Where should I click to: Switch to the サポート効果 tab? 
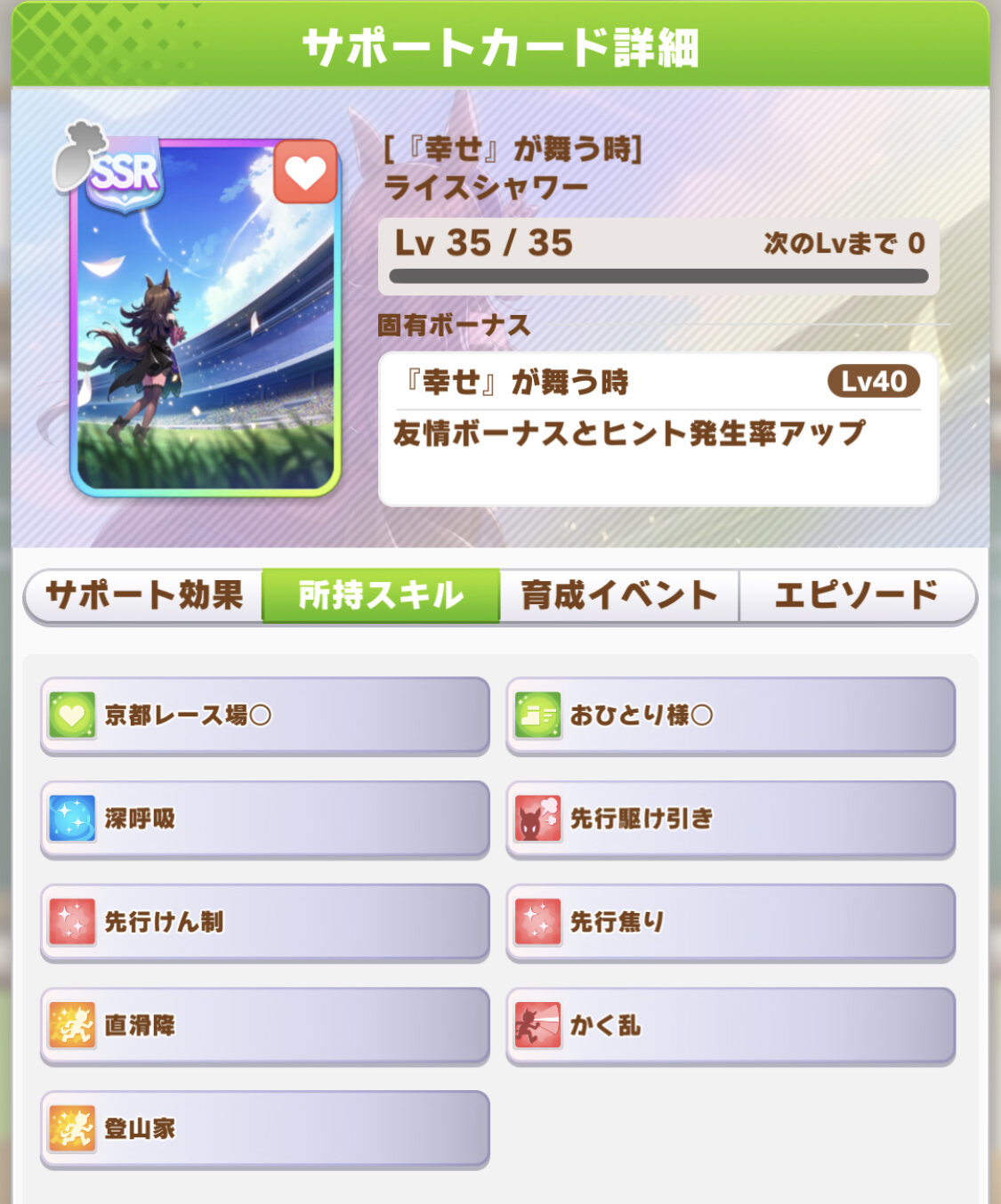[144, 595]
